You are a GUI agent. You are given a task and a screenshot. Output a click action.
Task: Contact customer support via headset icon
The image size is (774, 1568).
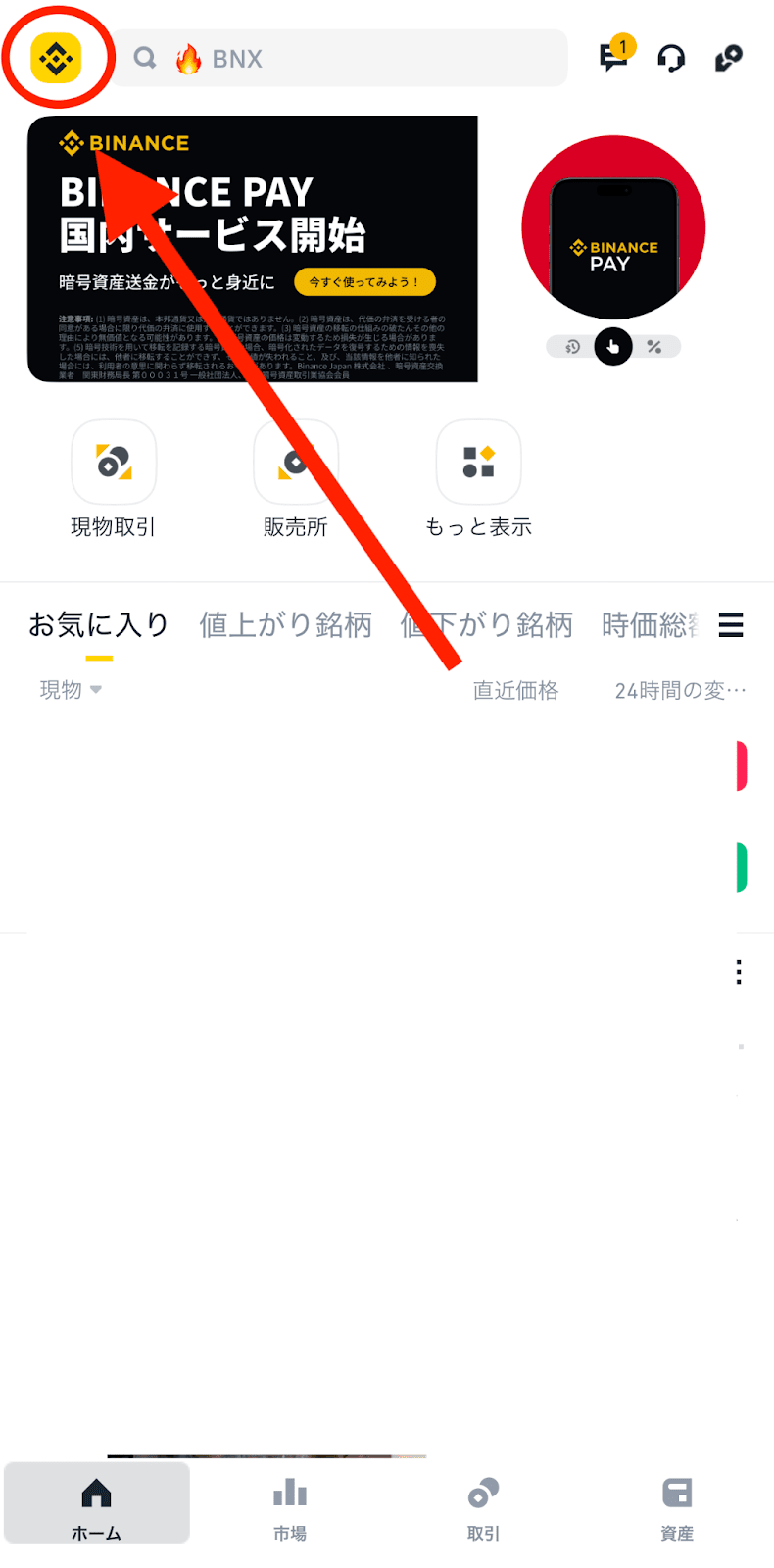(671, 59)
